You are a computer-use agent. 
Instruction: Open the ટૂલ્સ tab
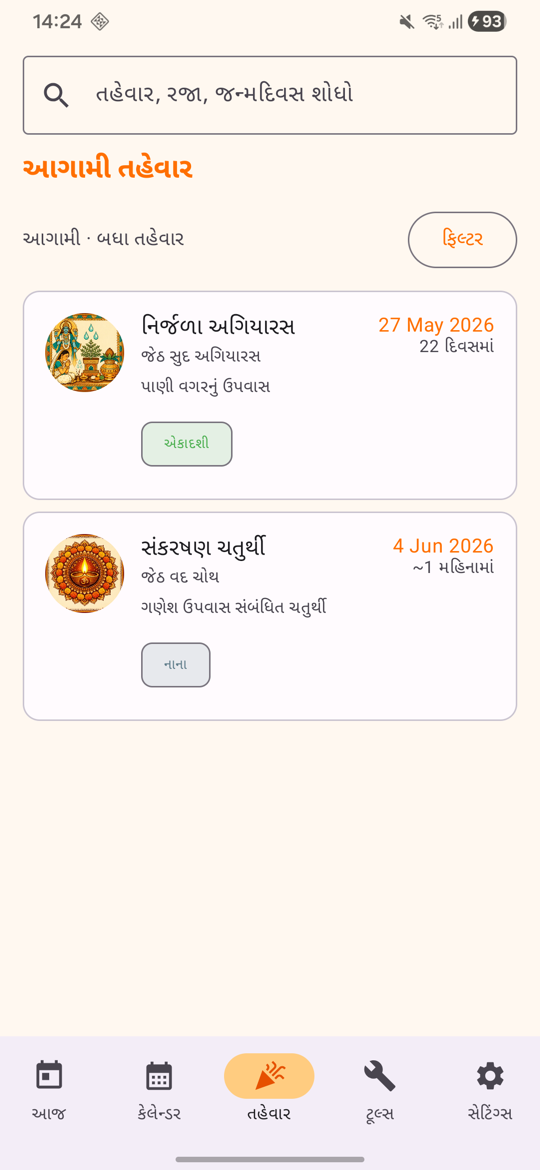pos(380,1089)
